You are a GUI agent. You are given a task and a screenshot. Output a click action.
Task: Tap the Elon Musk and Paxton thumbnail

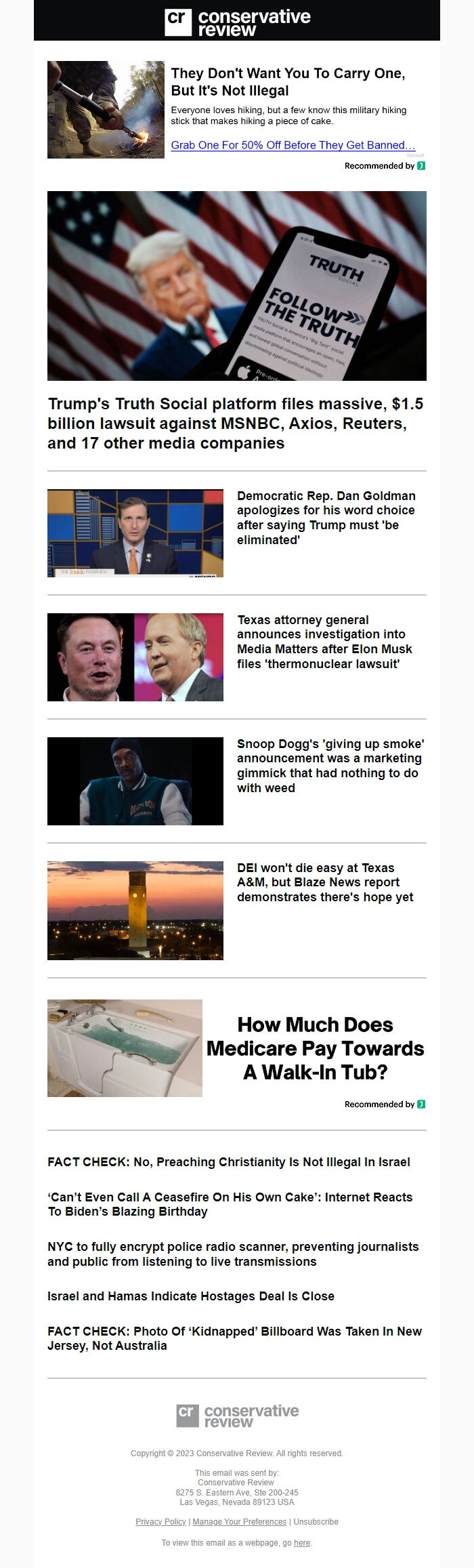coord(135,657)
